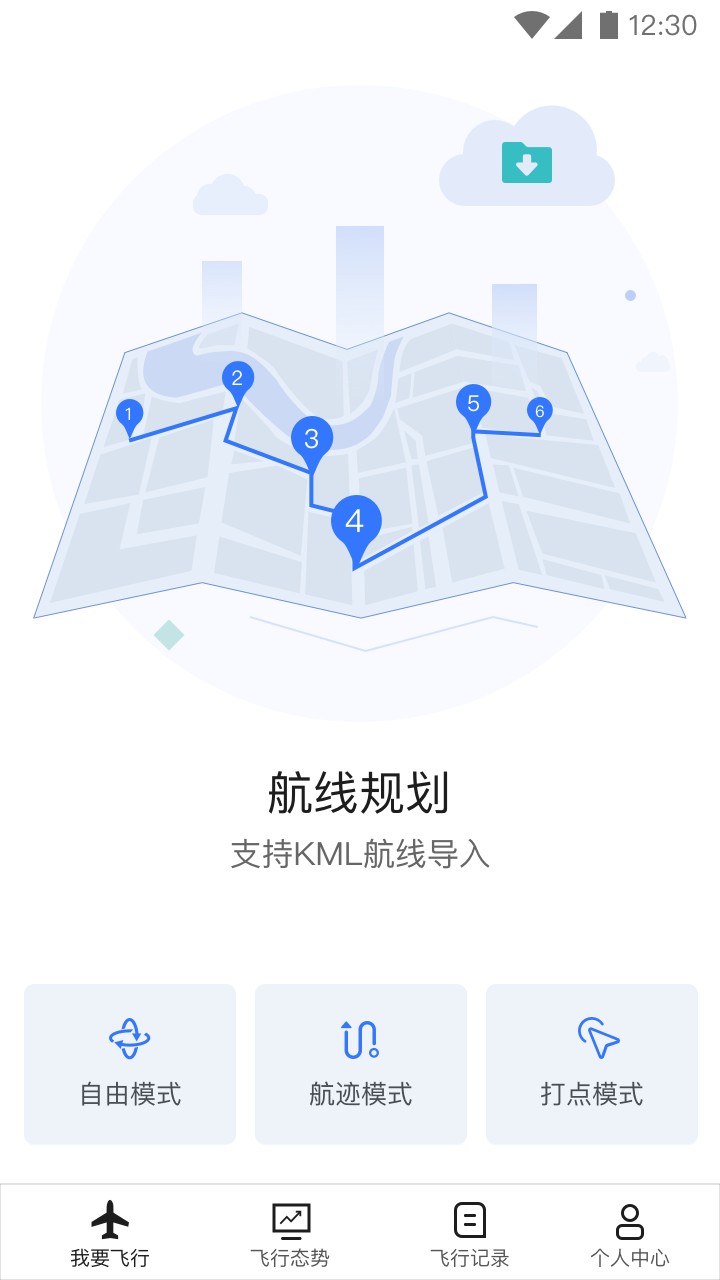720x1280 pixels.
Task: Switch to the 飞行态势 tab
Action: 290,1232
